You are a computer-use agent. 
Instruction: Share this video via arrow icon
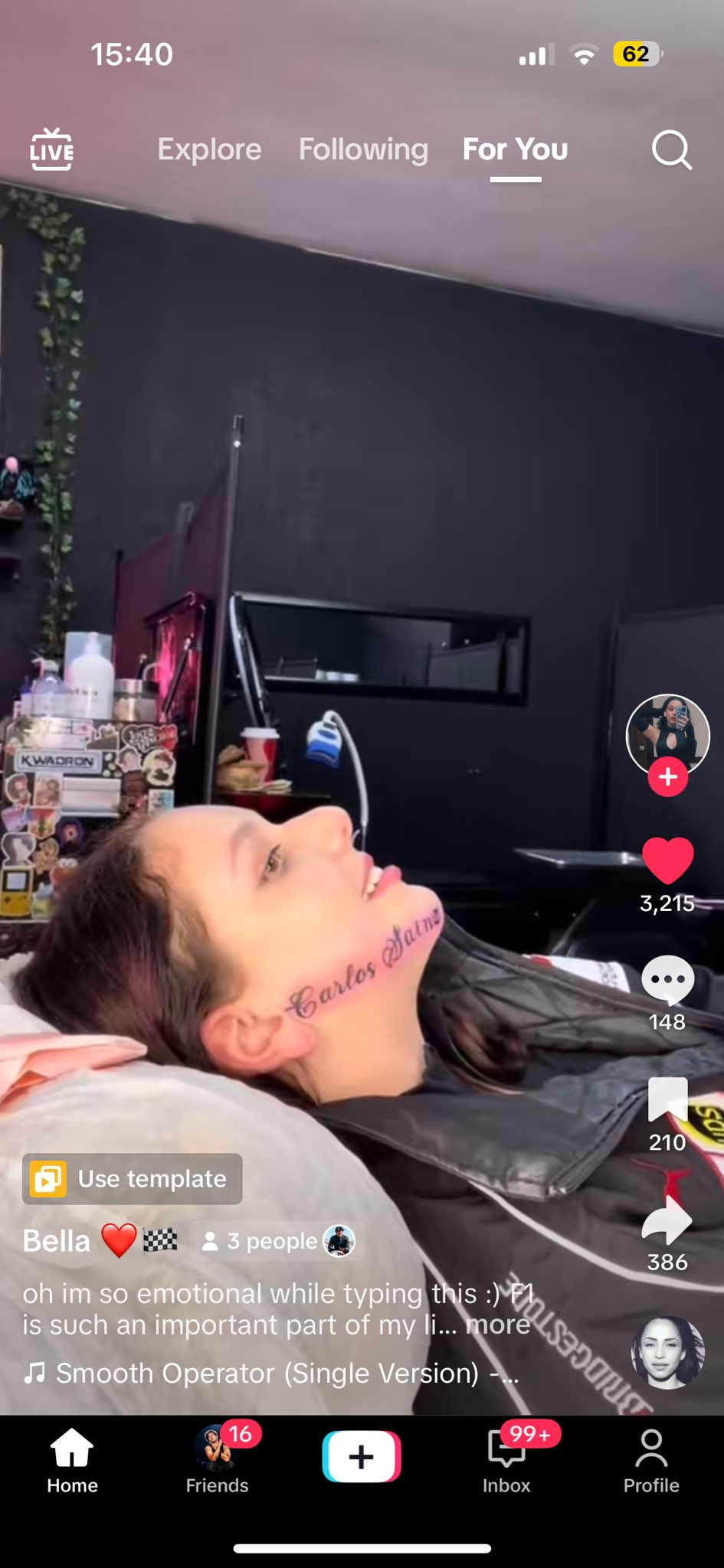pos(667,1220)
